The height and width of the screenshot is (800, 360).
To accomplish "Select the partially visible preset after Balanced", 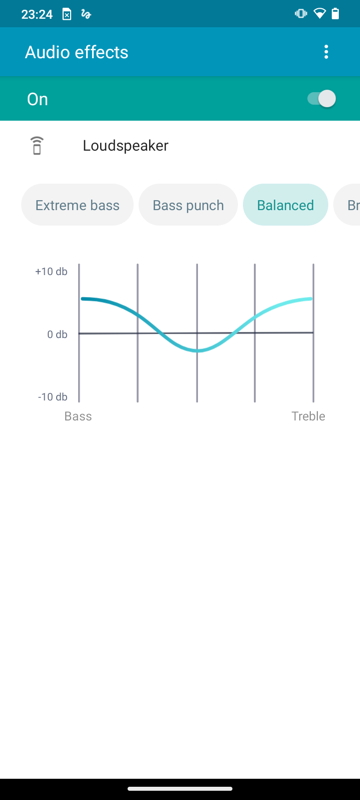I will (x=347, y=205).
